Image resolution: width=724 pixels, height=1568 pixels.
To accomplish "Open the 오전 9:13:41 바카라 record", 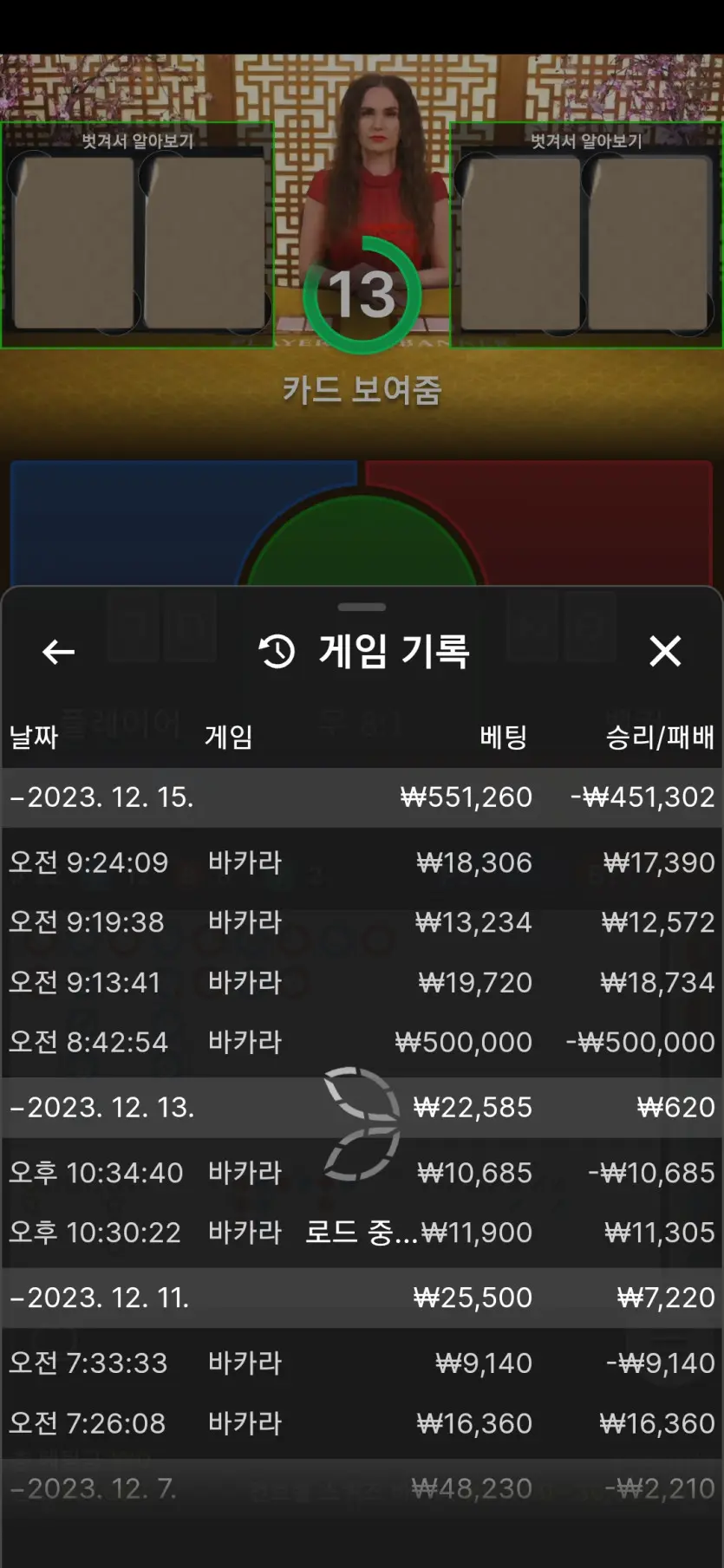I will pos(362,982).
